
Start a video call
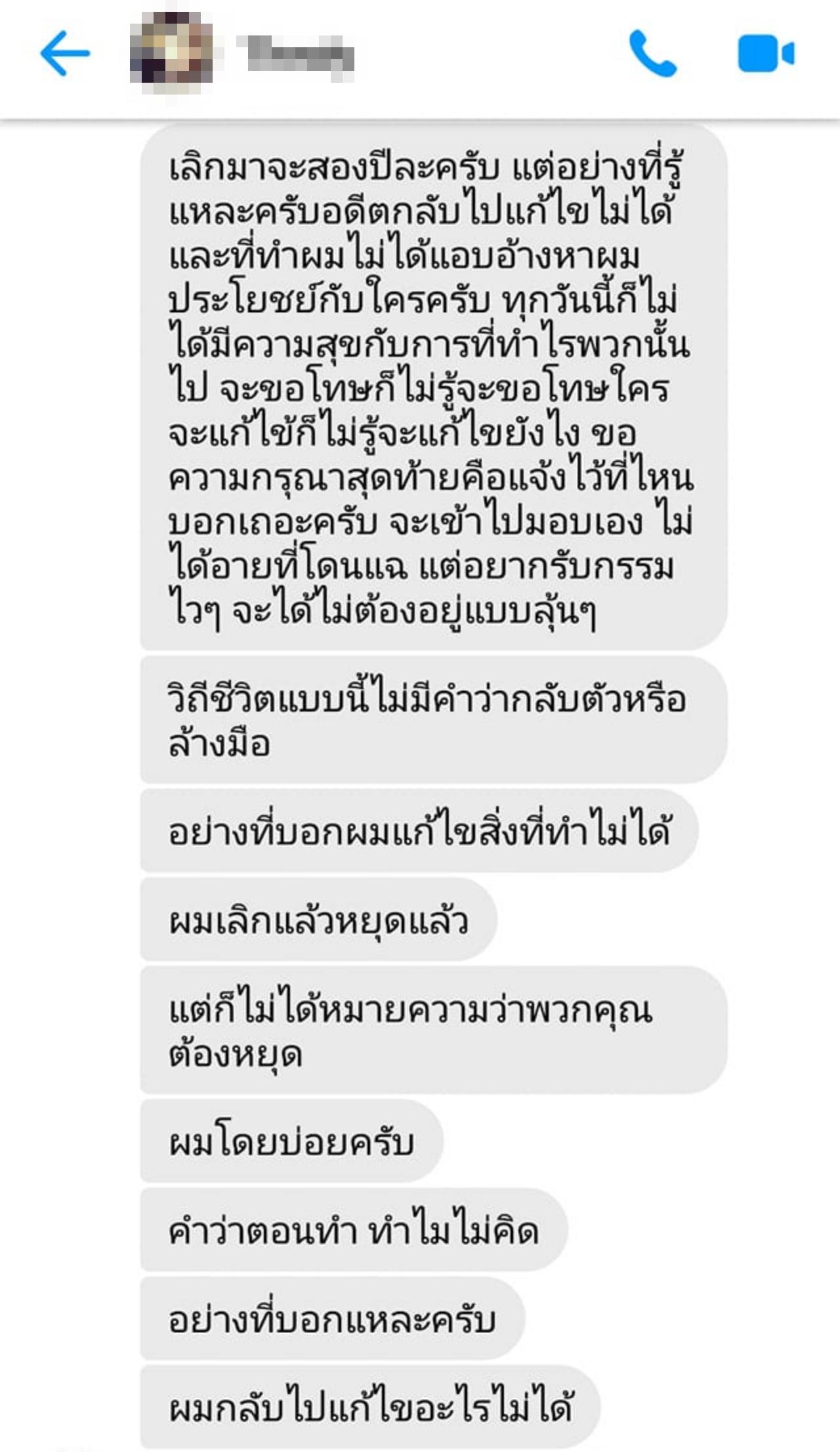[765, 53]
